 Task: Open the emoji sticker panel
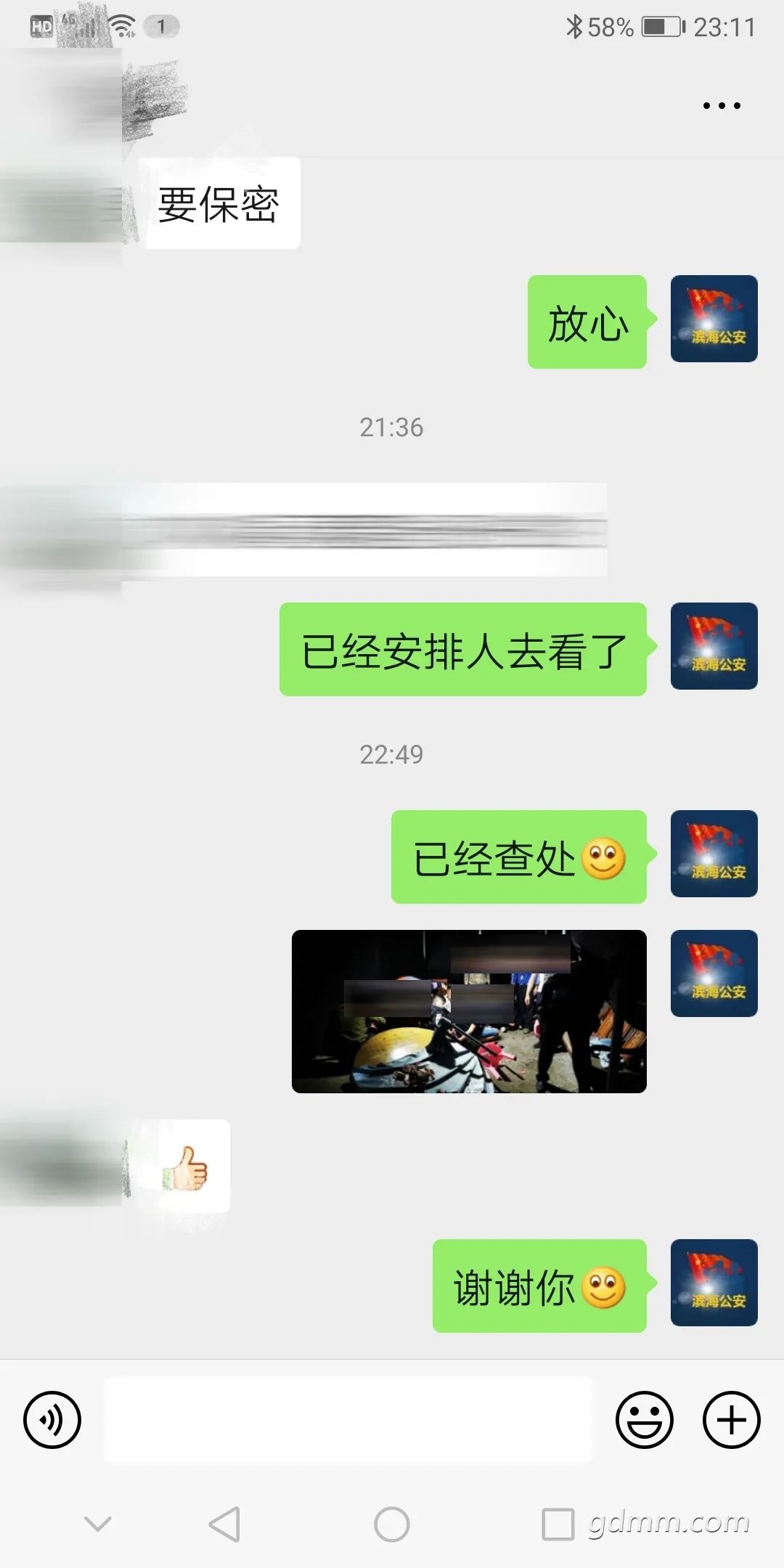[x=645, y=1420]
